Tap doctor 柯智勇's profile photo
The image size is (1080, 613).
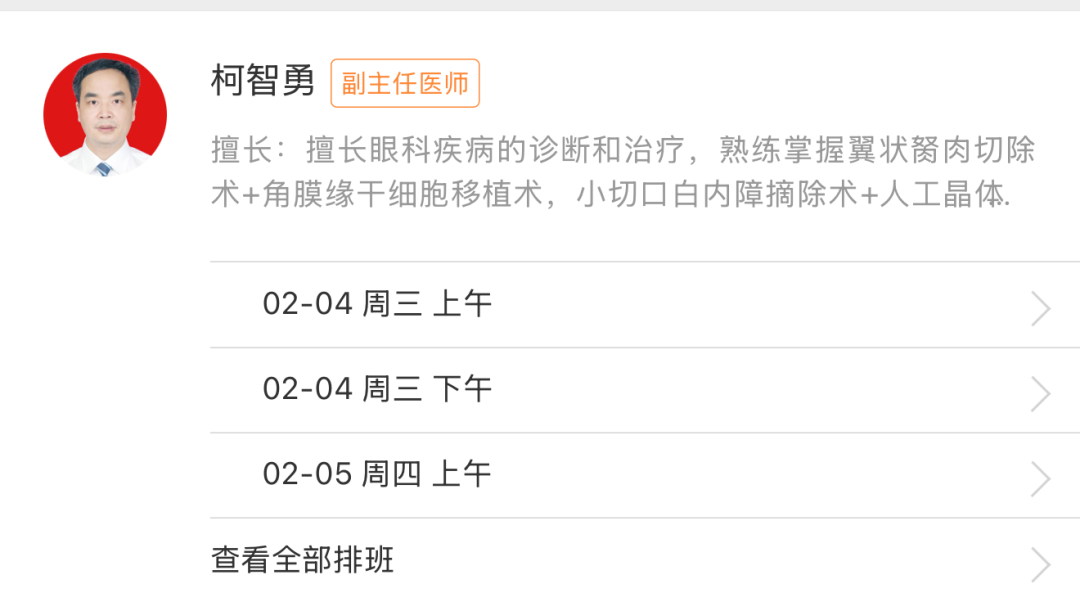(x=105, y=115)
